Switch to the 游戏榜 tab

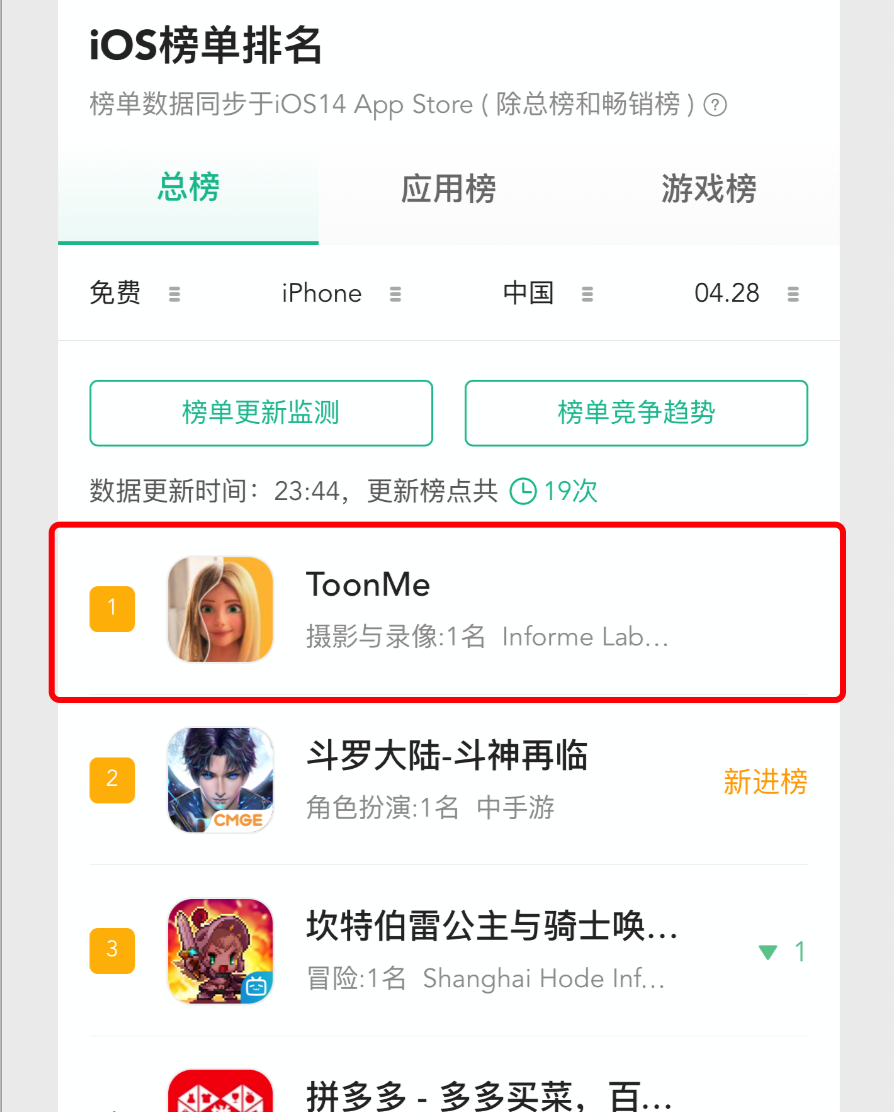tap(708, 189)
